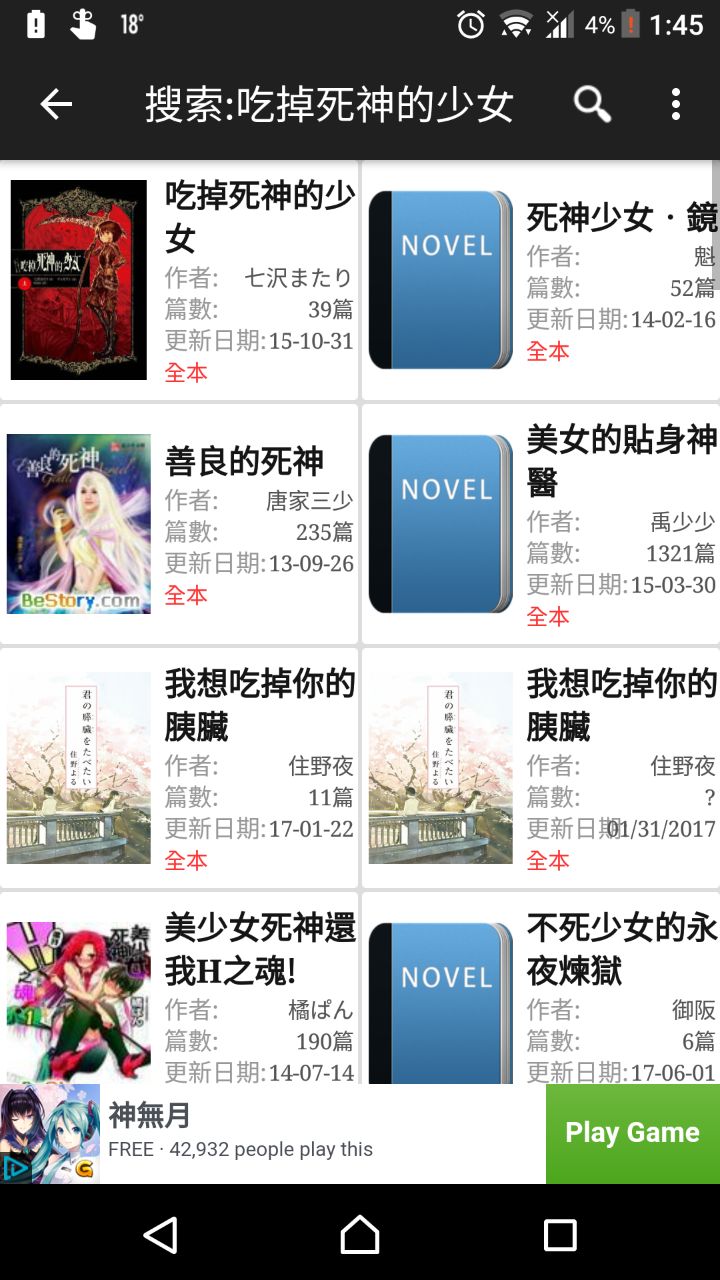Open the novel 死神少女・鏡

click(540, 281)
